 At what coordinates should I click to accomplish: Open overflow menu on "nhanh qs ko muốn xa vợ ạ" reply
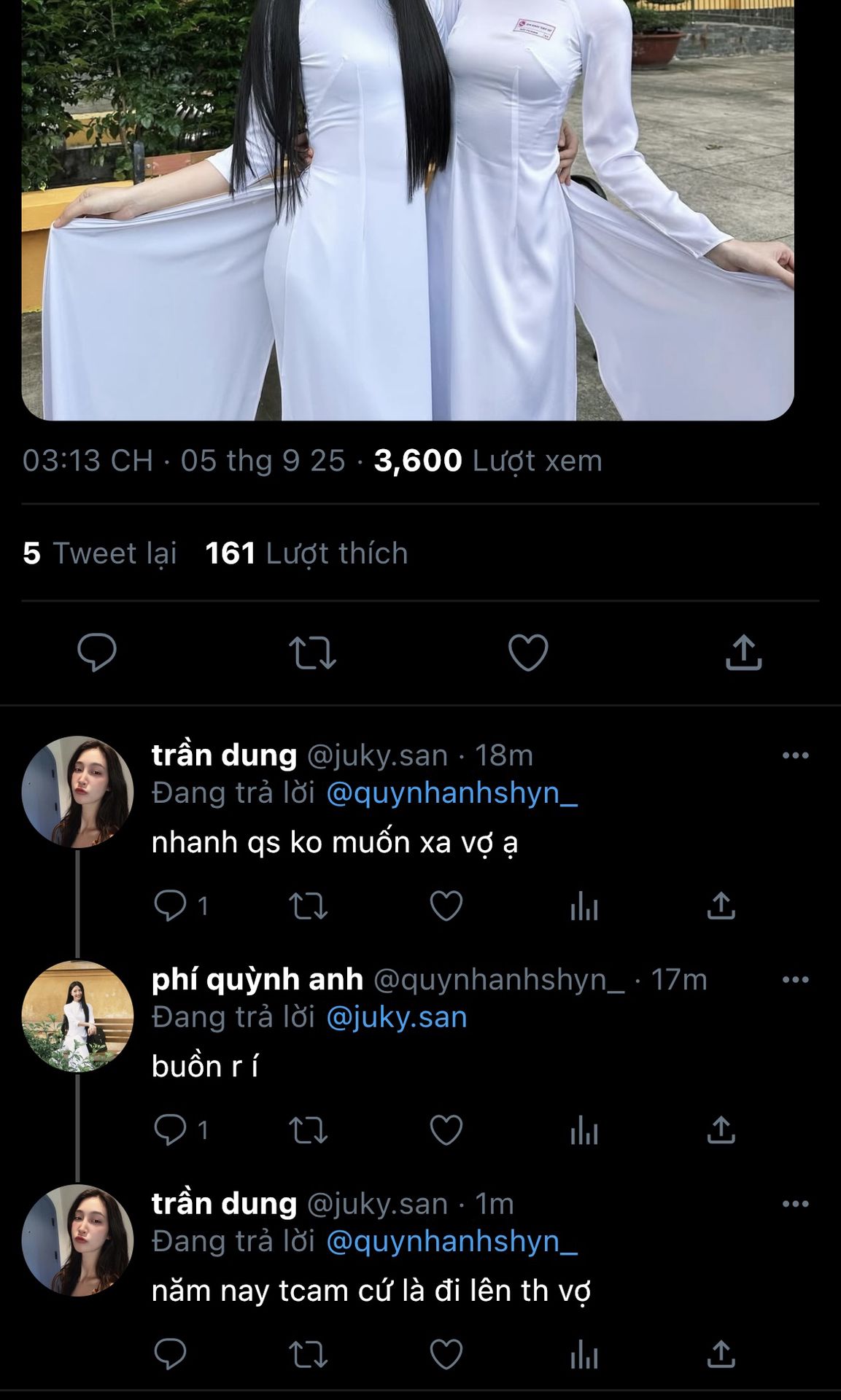(794, 755)
